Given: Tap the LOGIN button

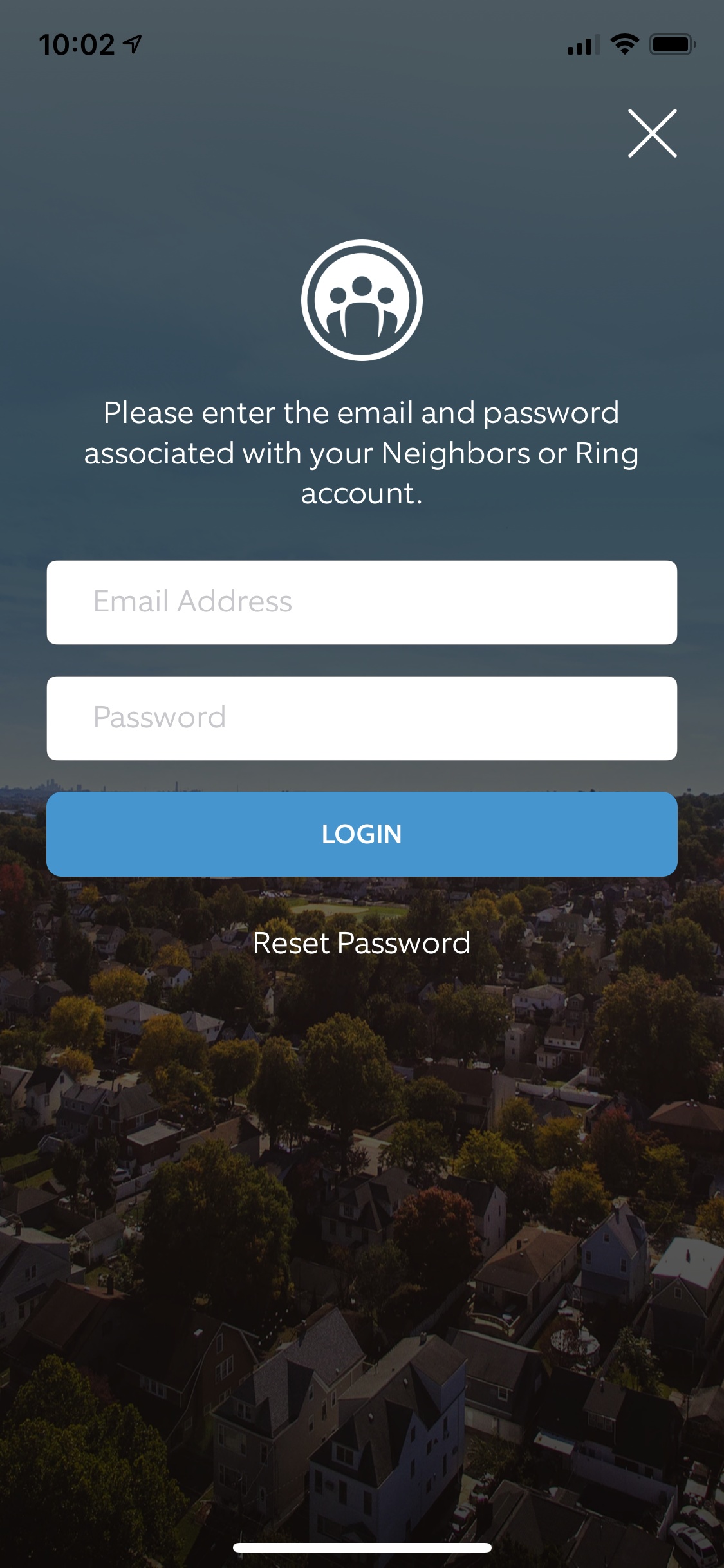Looking at the screenshot, I should tap(362, 834).
